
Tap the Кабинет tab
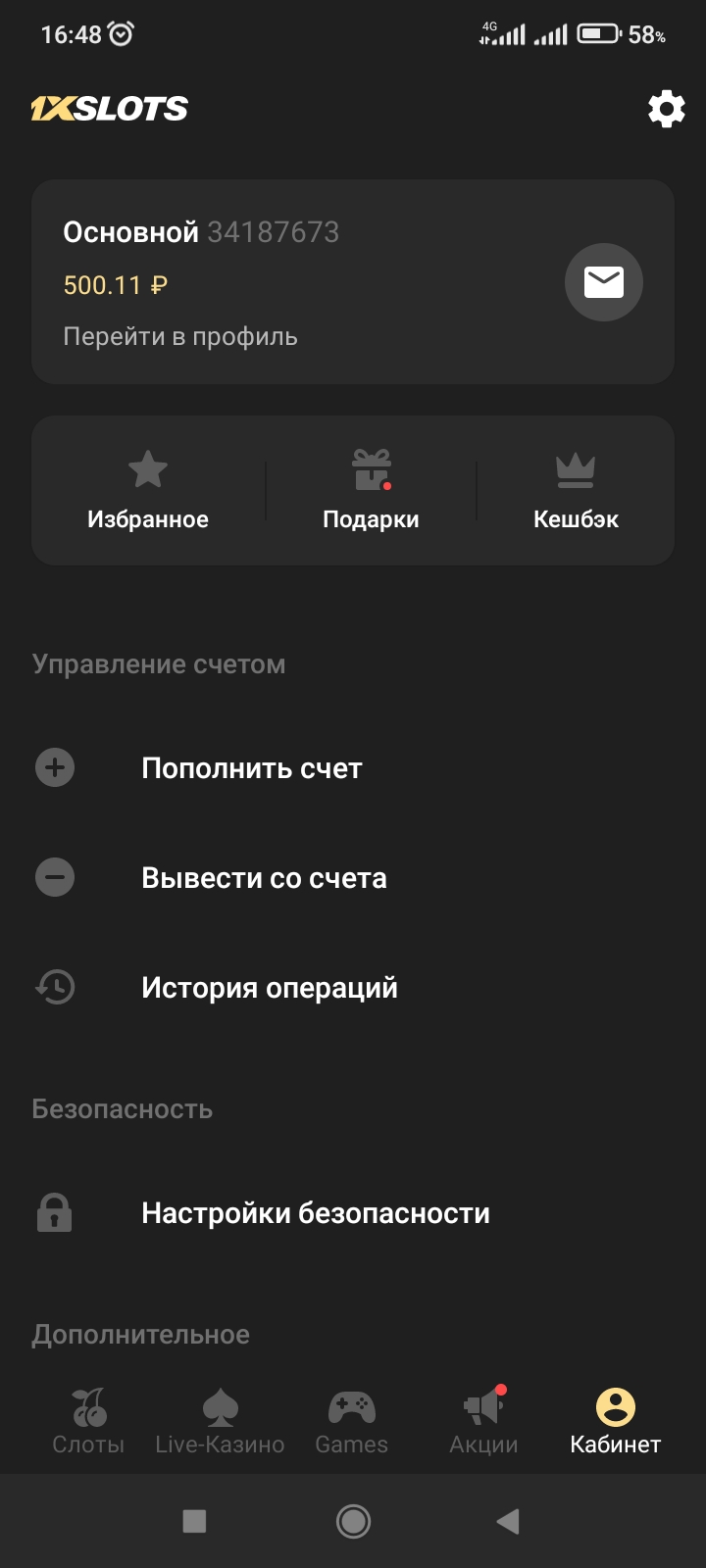[x=615, y=1421]
